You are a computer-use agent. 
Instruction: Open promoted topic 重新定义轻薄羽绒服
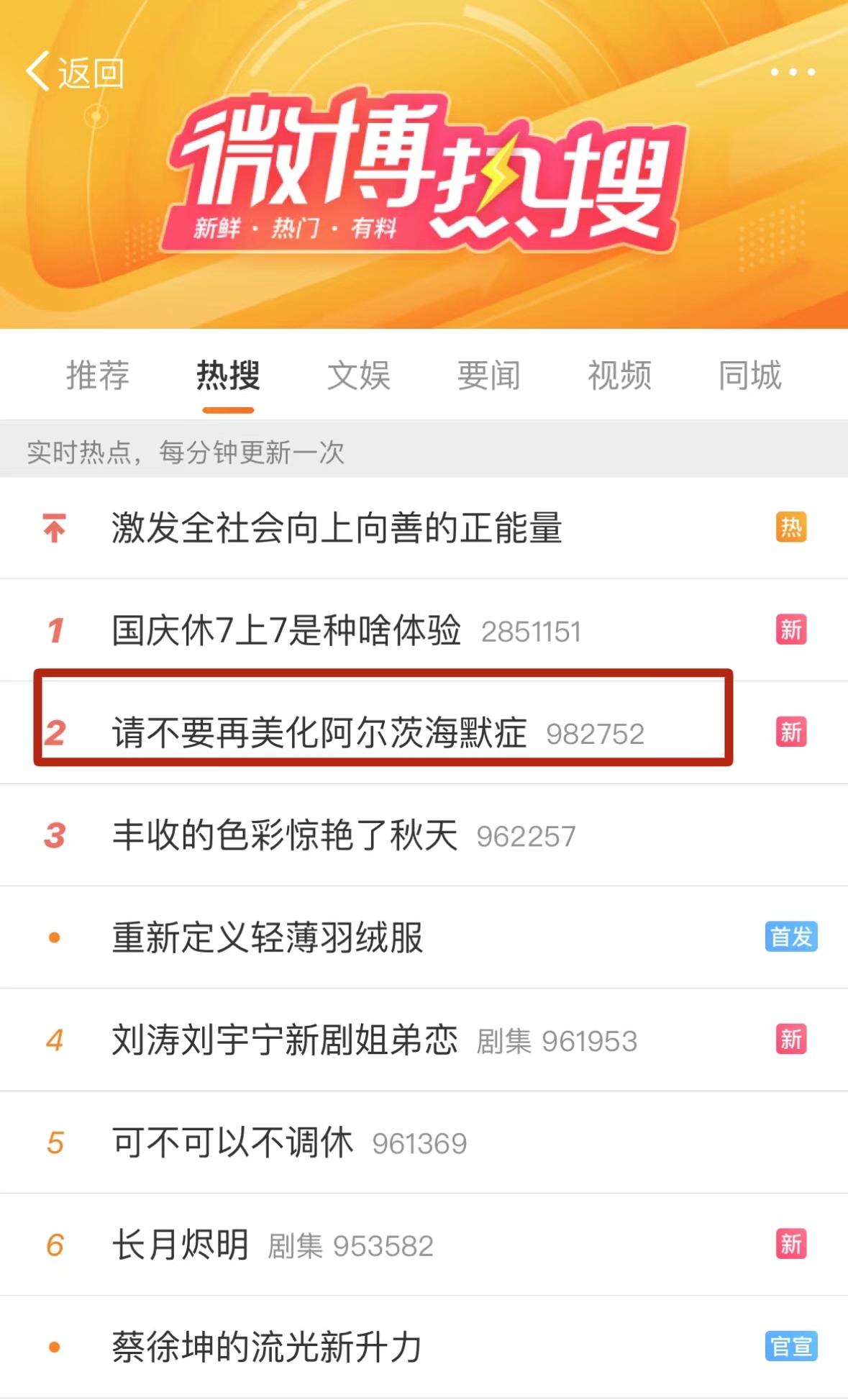pyautogui.click(x=268, y=938)
